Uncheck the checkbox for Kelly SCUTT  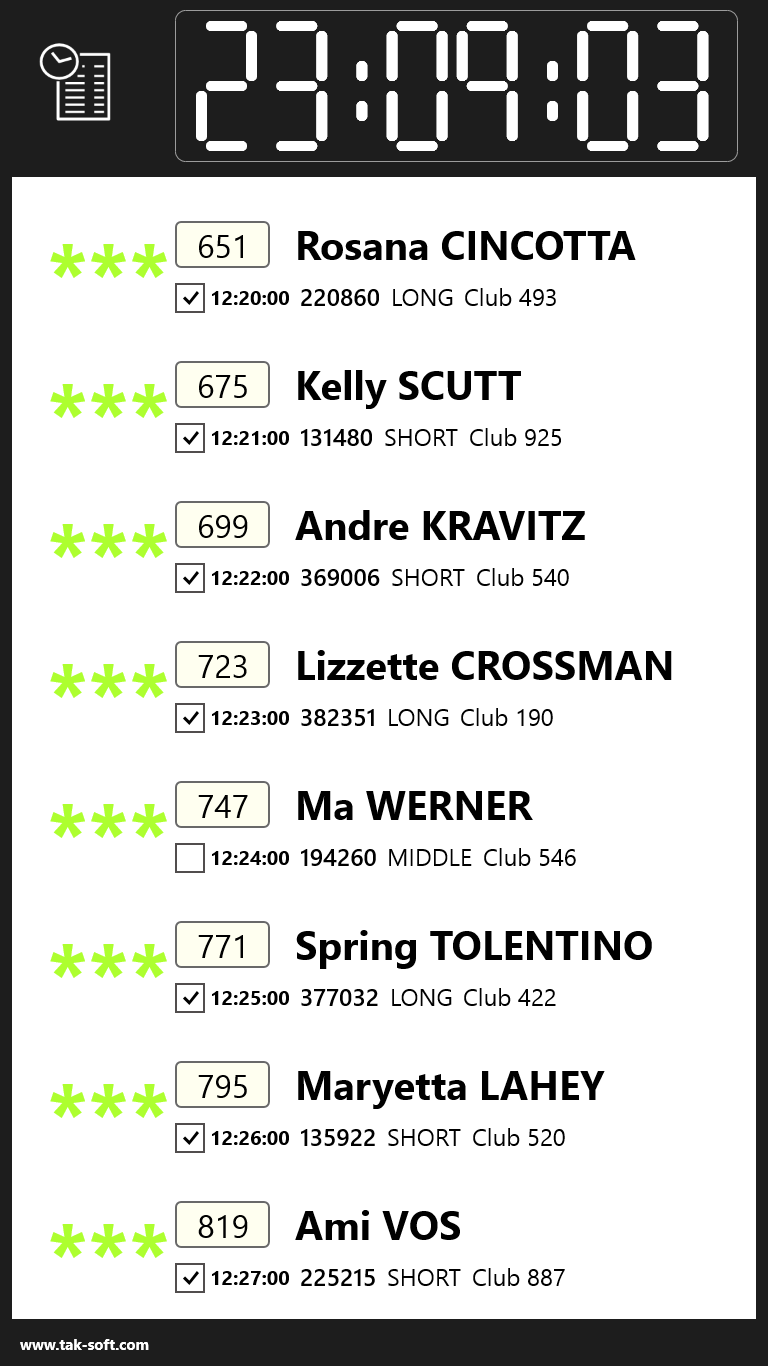[189, 438]
